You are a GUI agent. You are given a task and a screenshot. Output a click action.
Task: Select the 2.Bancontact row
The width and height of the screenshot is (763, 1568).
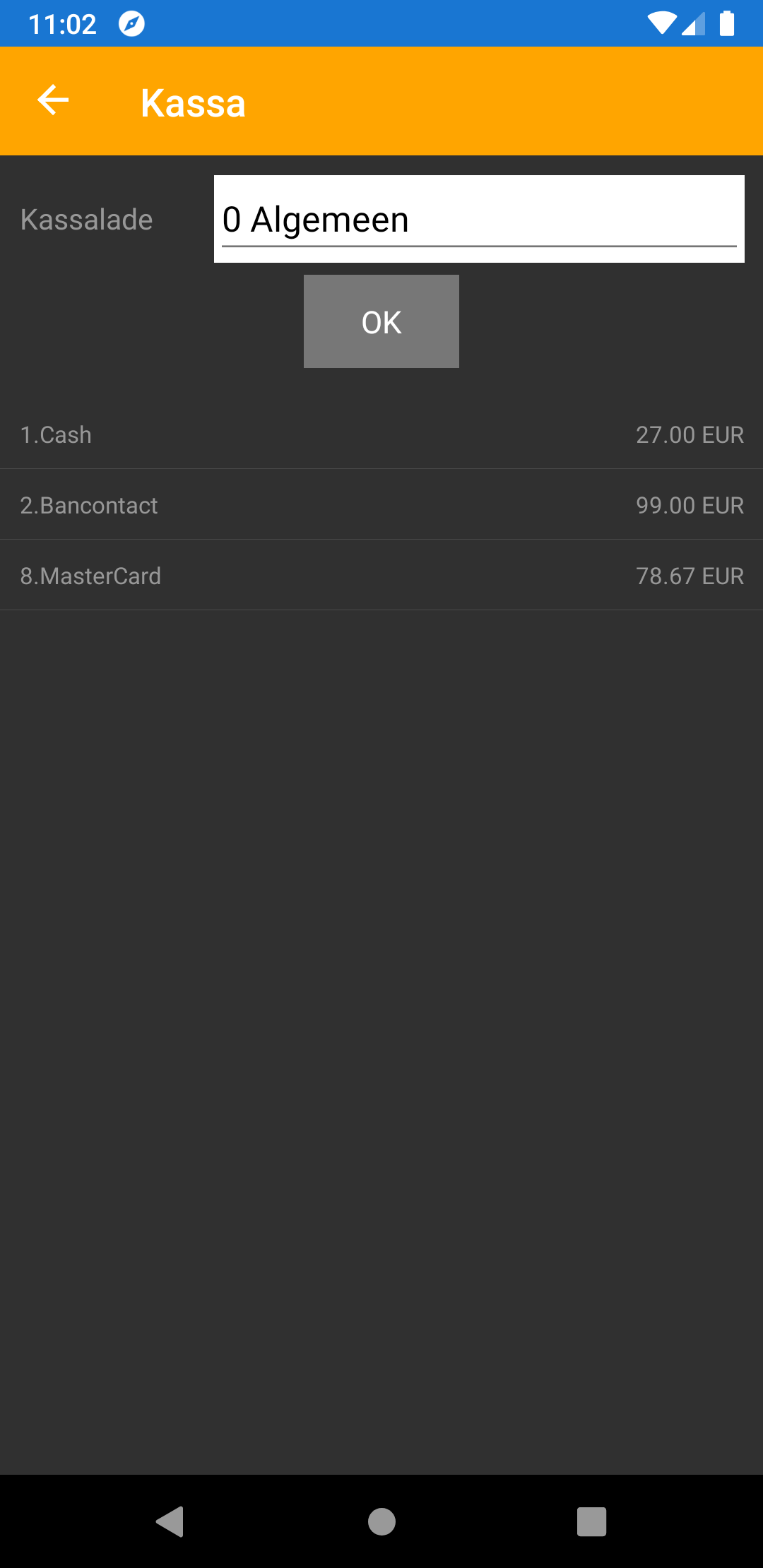[x=381, y=505]
